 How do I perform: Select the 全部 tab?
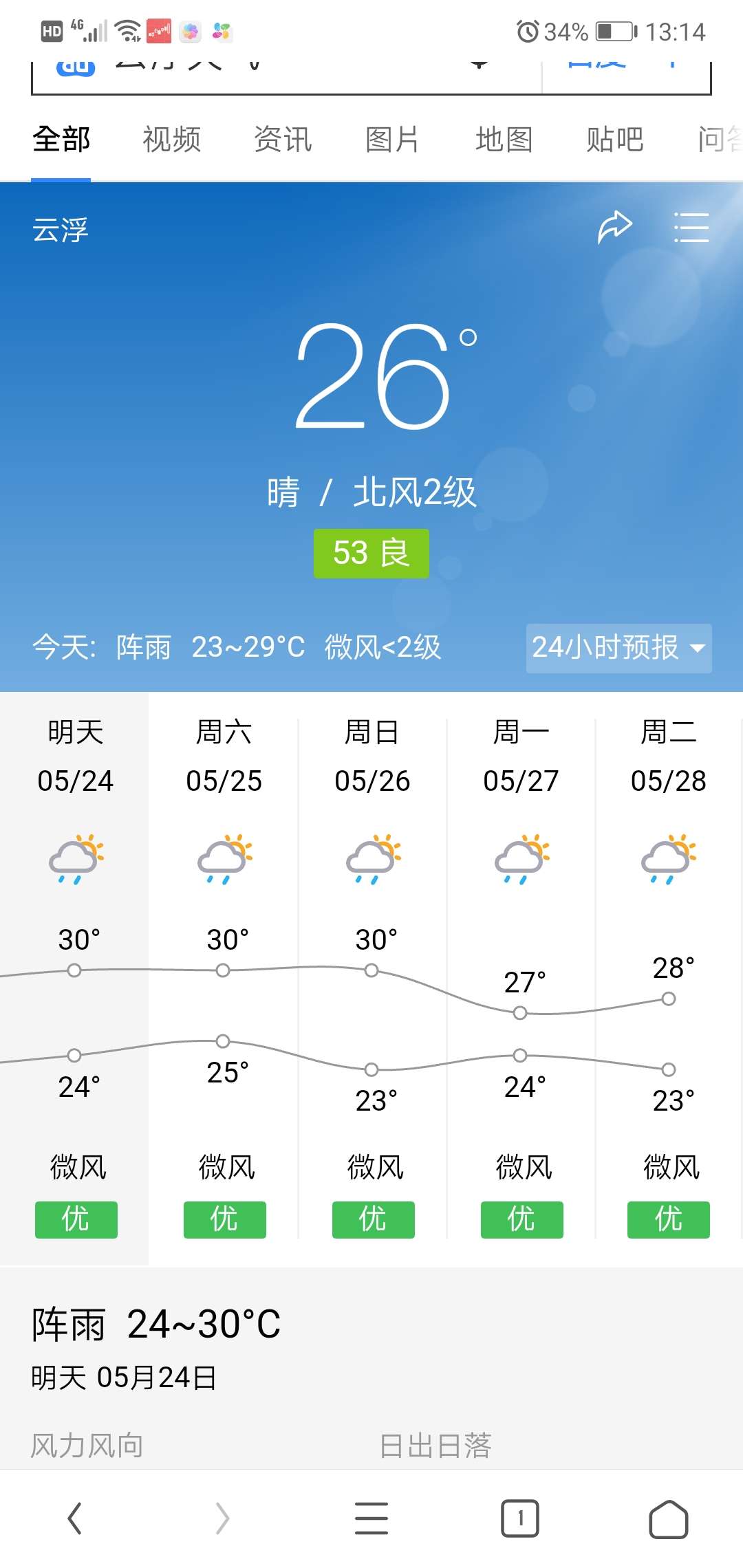(61, 140)
